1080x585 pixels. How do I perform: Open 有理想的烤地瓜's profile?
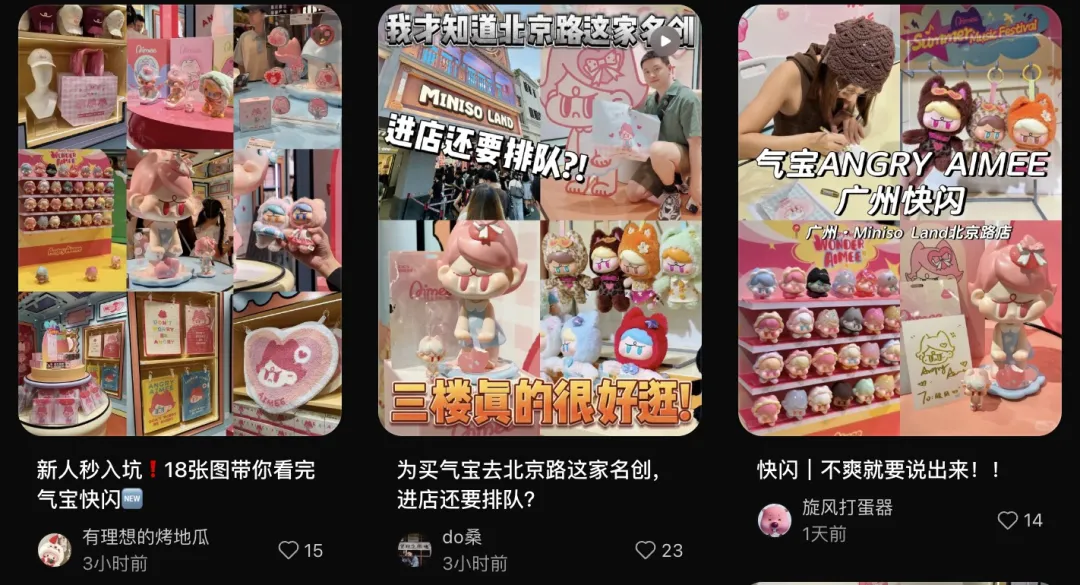point(55,550)
